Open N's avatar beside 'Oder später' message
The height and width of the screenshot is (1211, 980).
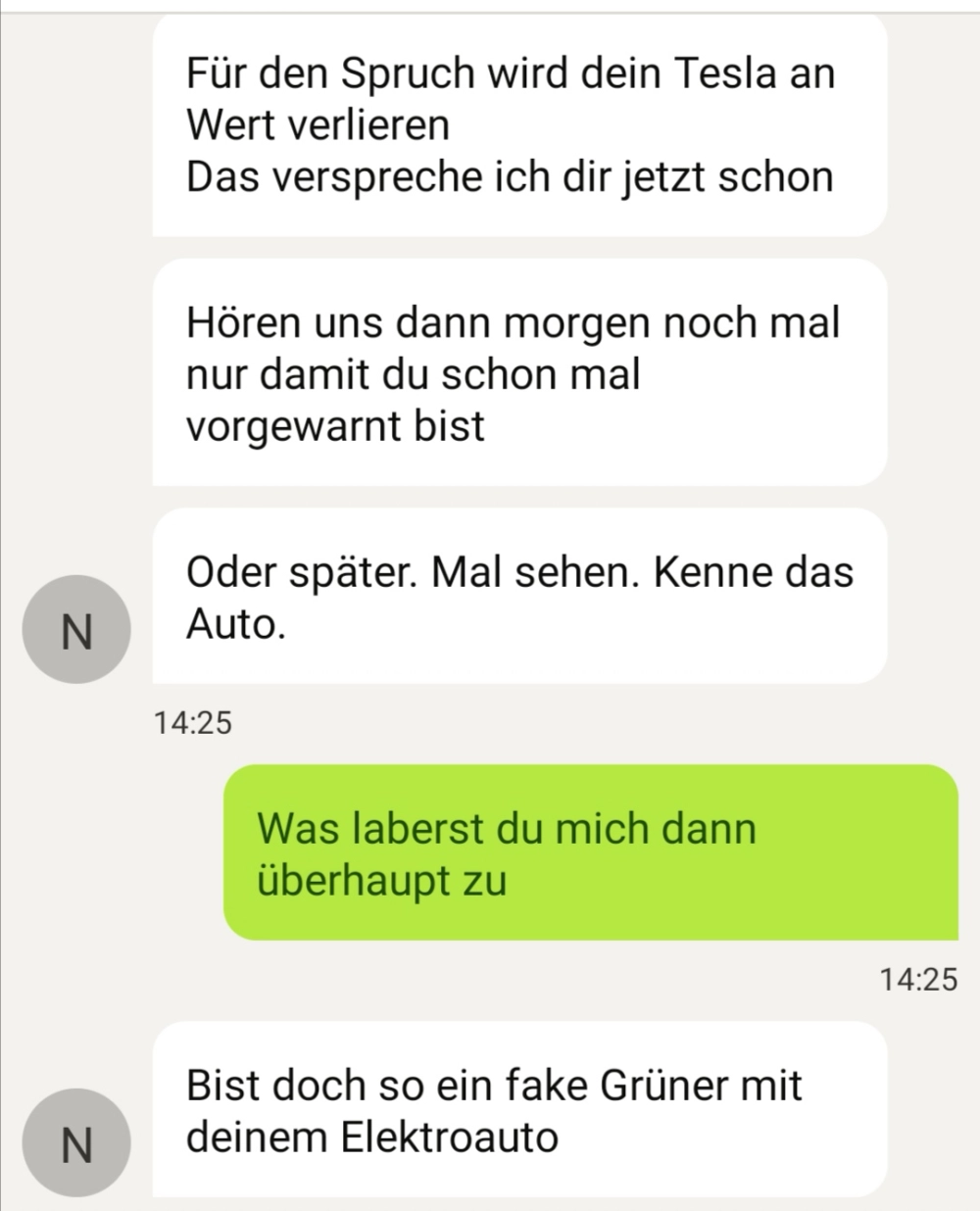point(76,630)
